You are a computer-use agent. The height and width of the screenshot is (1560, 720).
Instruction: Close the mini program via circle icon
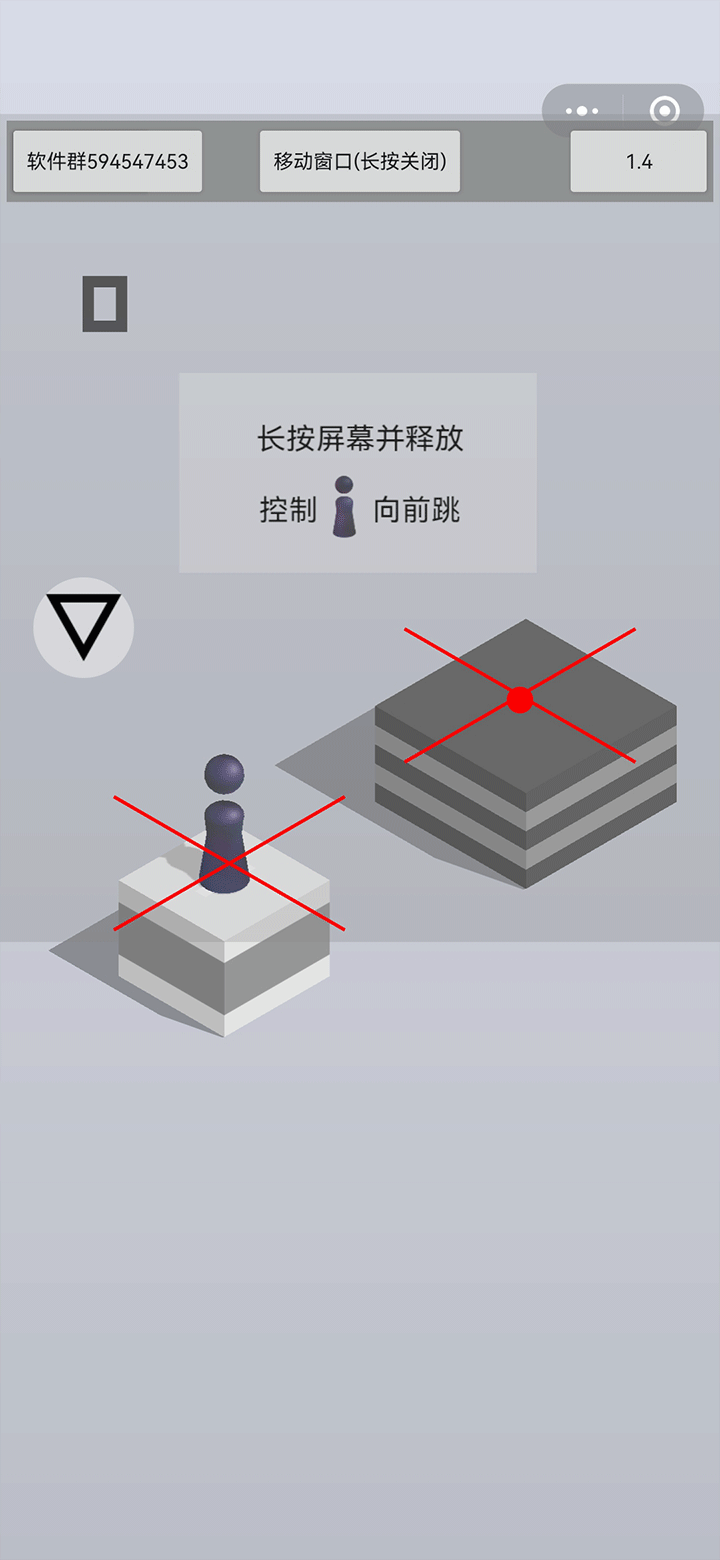point(665,111)
